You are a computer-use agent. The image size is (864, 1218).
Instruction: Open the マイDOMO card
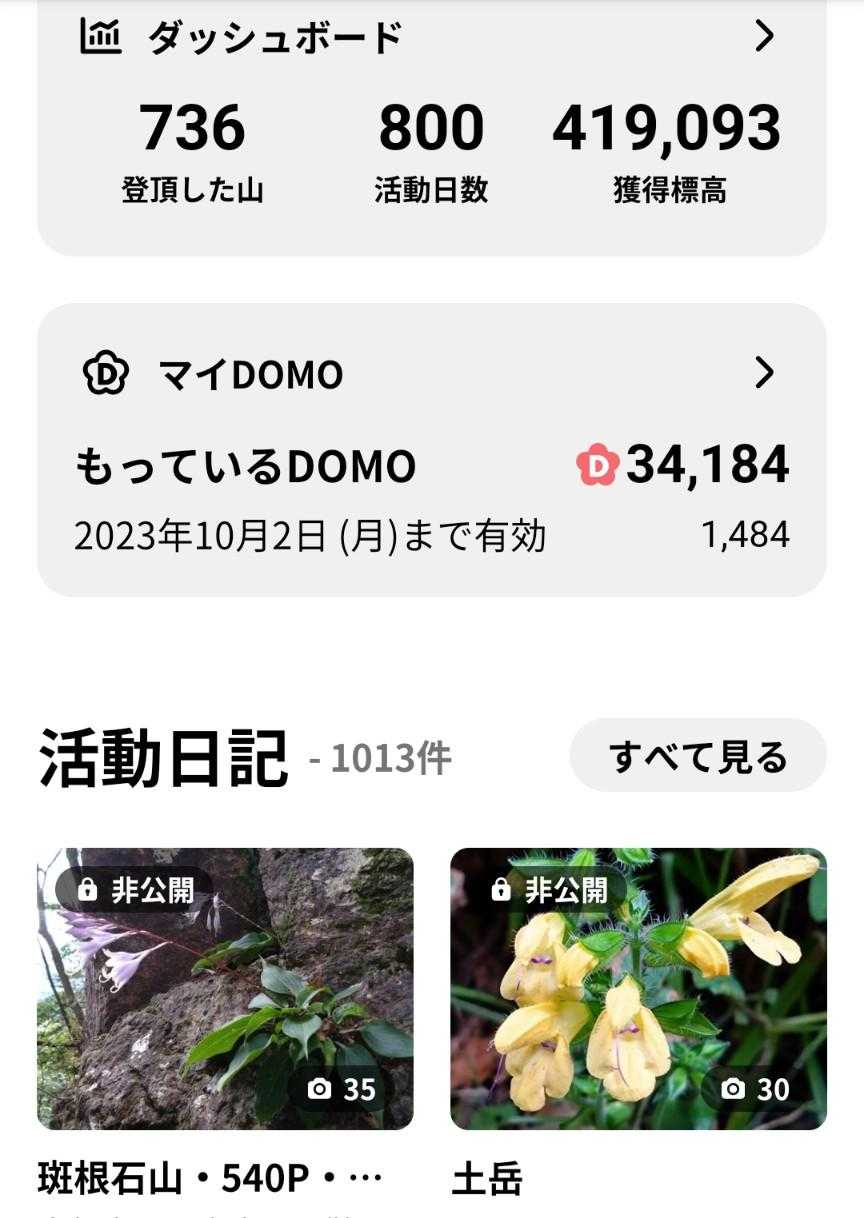click(x=432, y=450)
